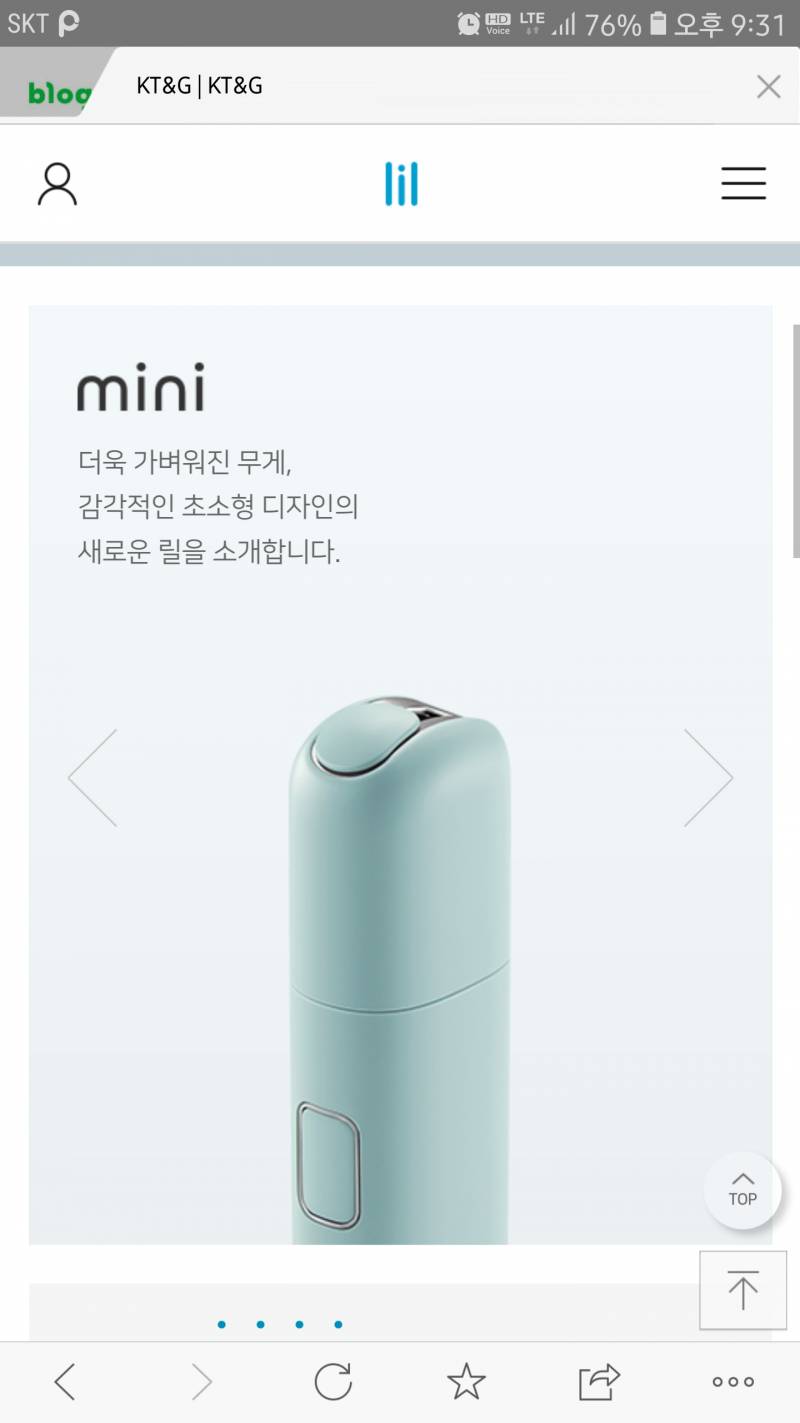Tap the upward arrow button above page dots

coord(742,1290)
